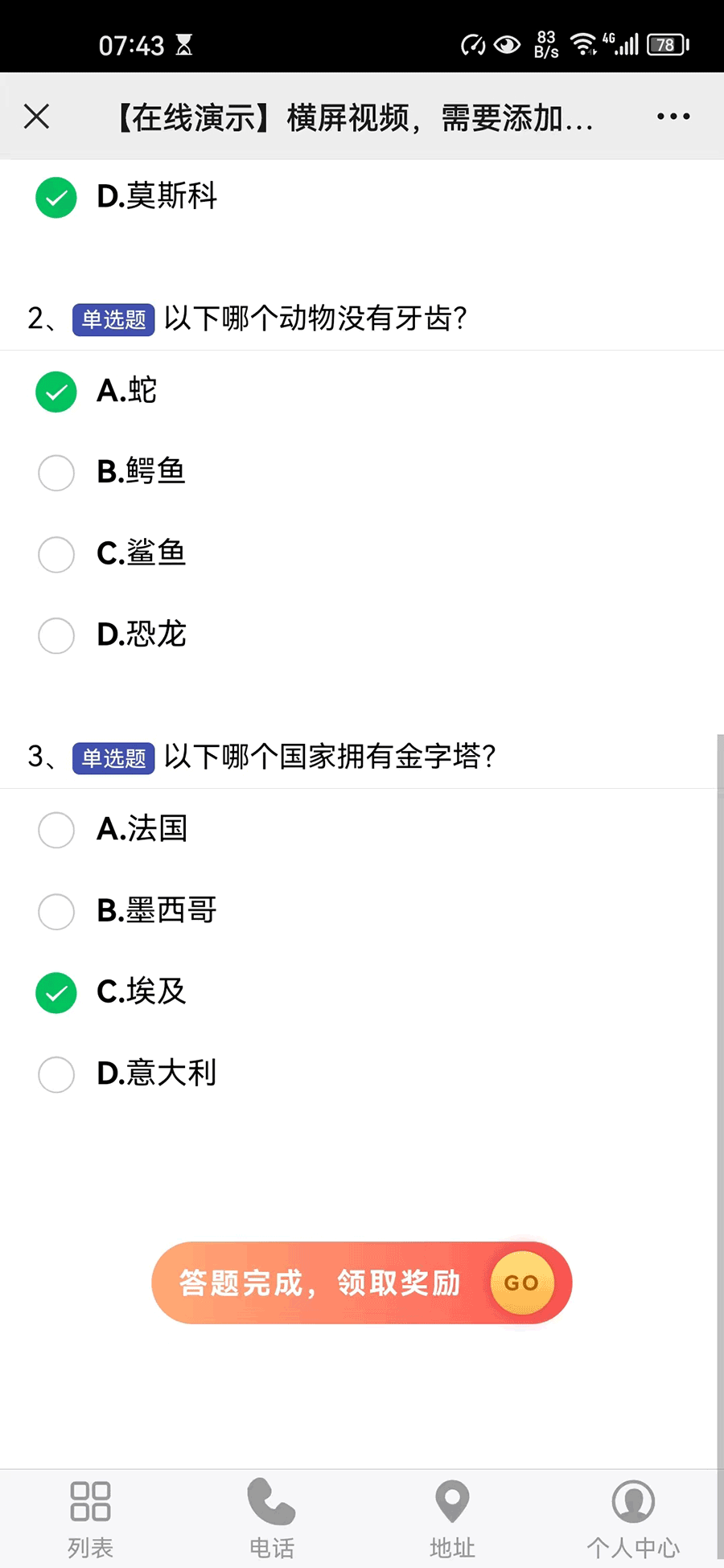Screen dimensions: 724x1568
Task: Go to the 地址 tab
Action: click(452, 1518)
